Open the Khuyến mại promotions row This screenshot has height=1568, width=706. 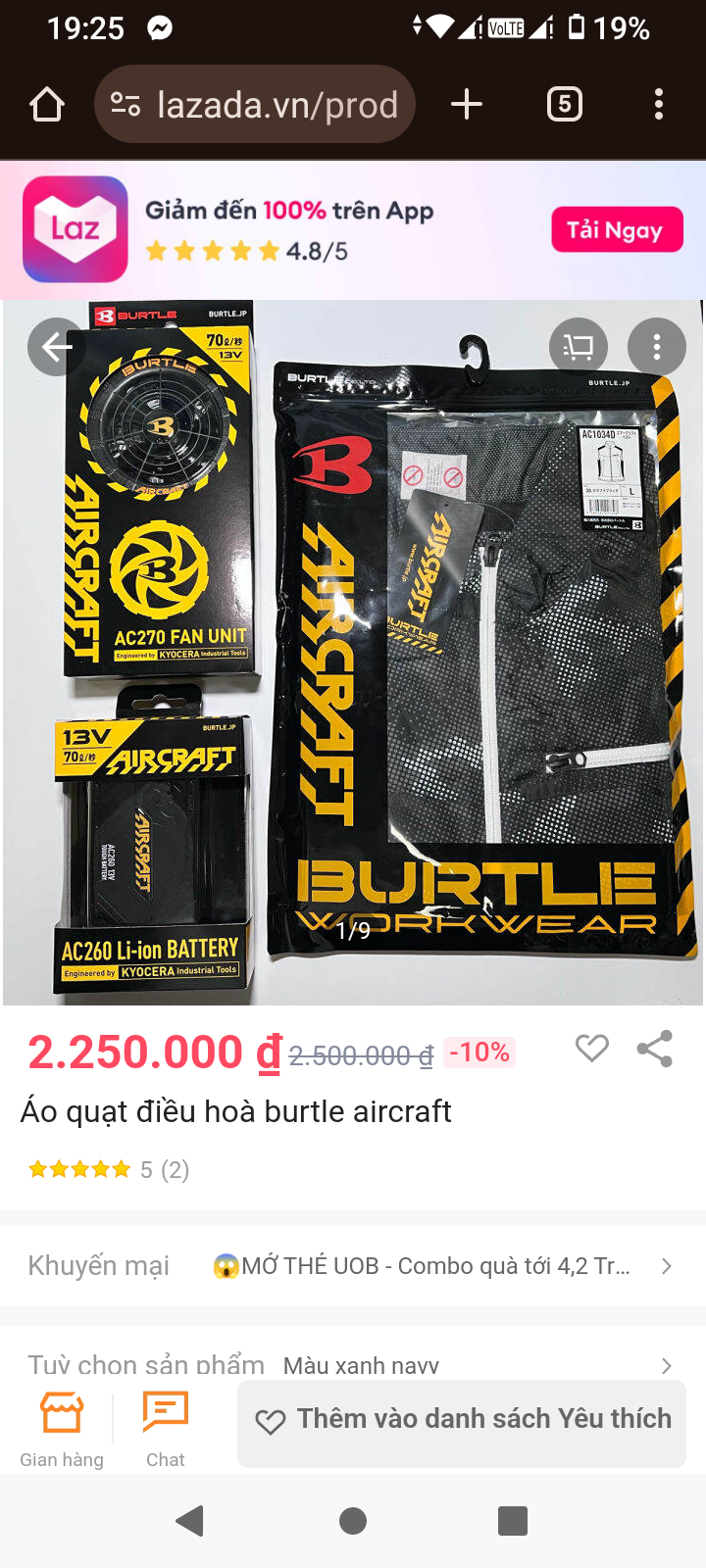(353, 1266)
